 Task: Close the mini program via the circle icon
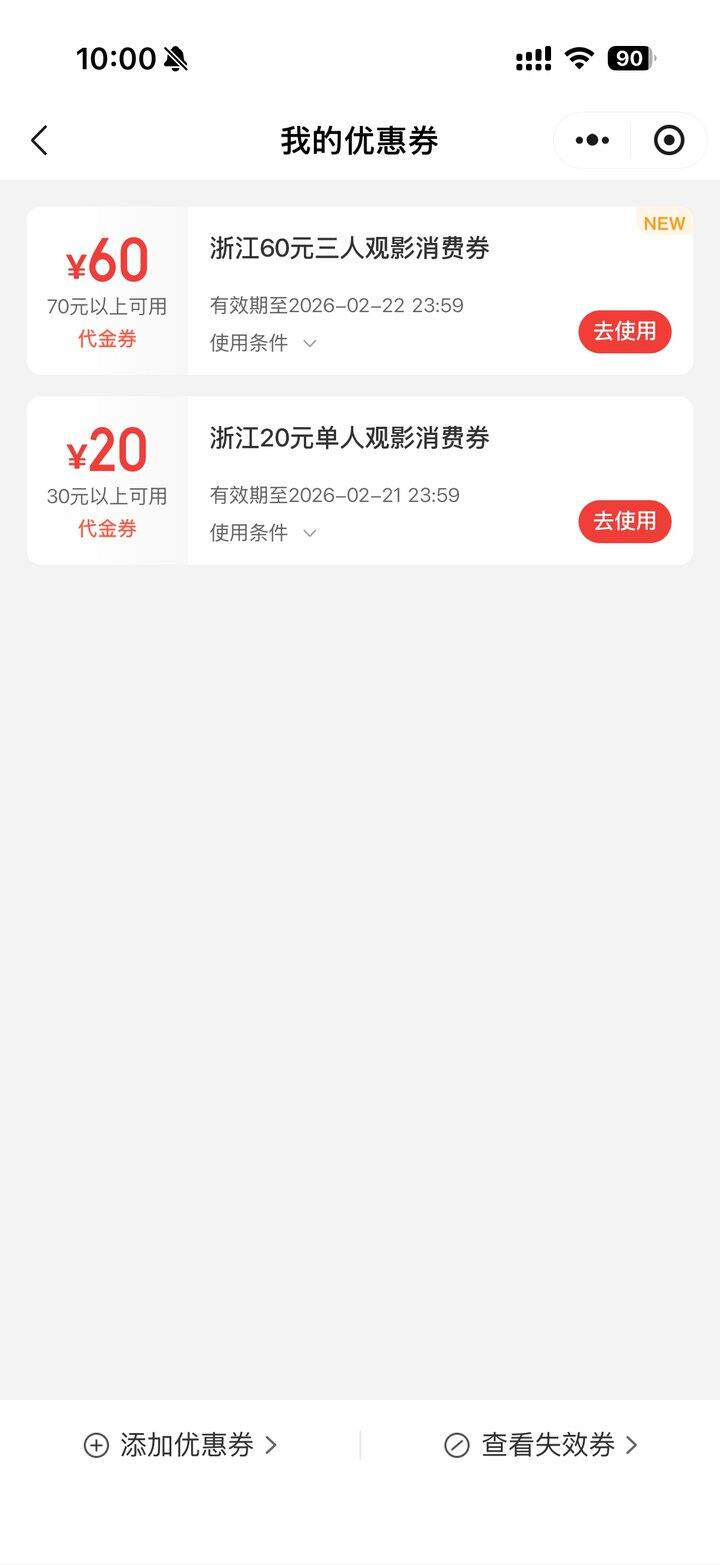669,141
